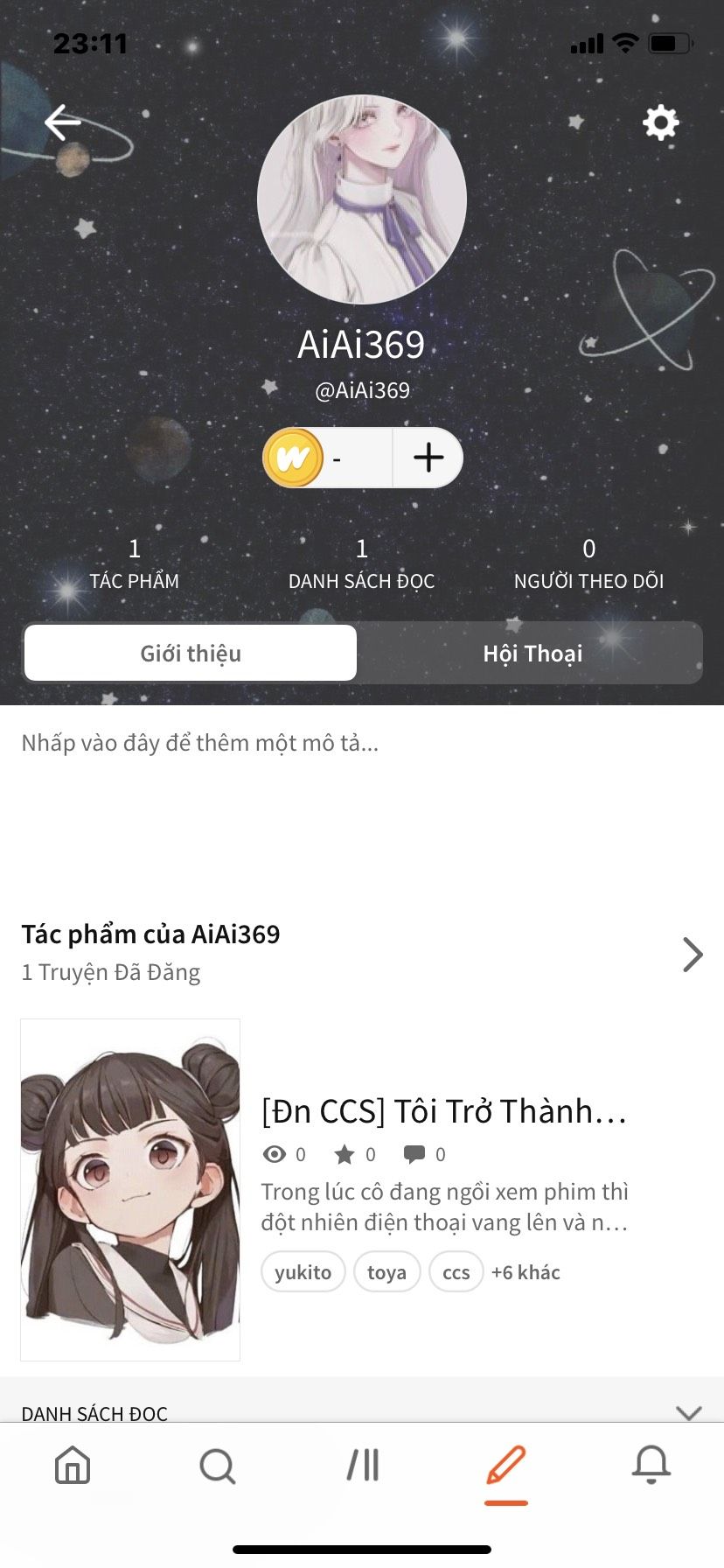Open the Search tab
This screenshot has width=724, height=1568.
click(x=217, y=1465)
